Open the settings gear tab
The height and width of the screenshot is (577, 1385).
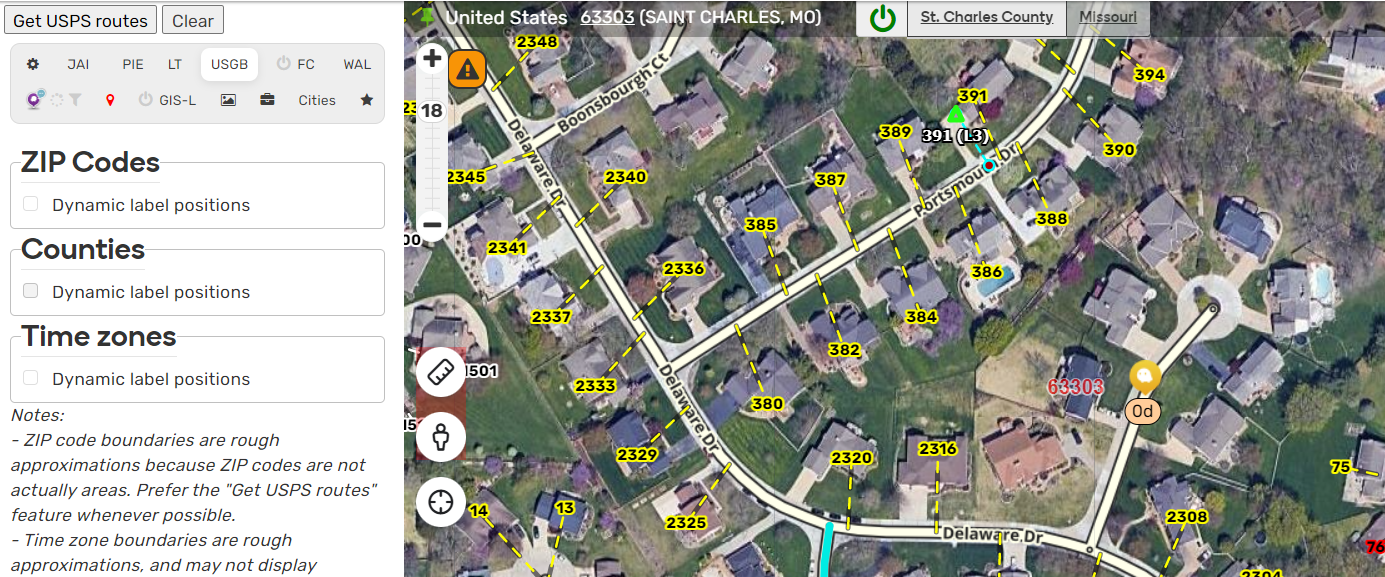[33, 64]
